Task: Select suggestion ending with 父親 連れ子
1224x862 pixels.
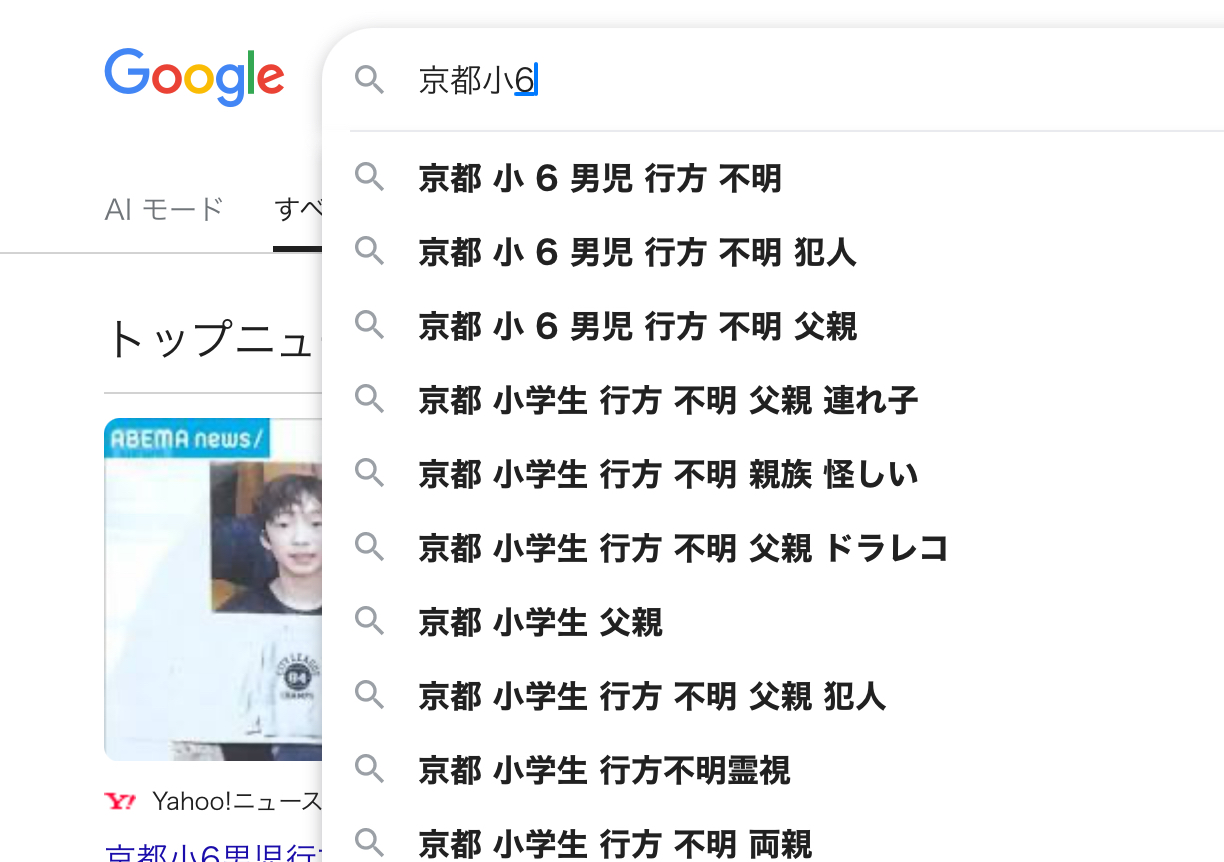Action: (x=667, y=401)
